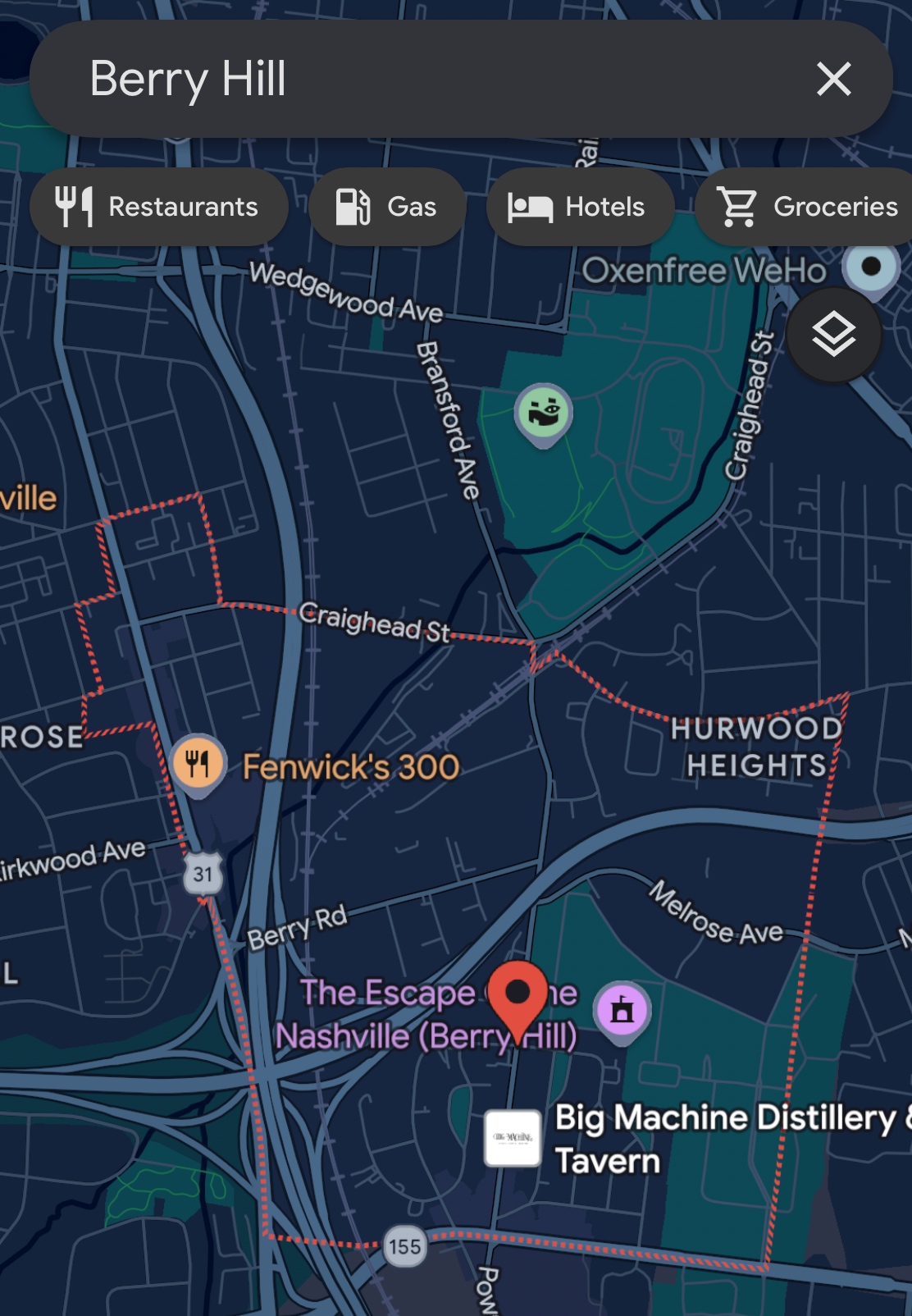
Task: Open the purple attraction marker
Action: pyautogui.click(x=622, y=1010)
